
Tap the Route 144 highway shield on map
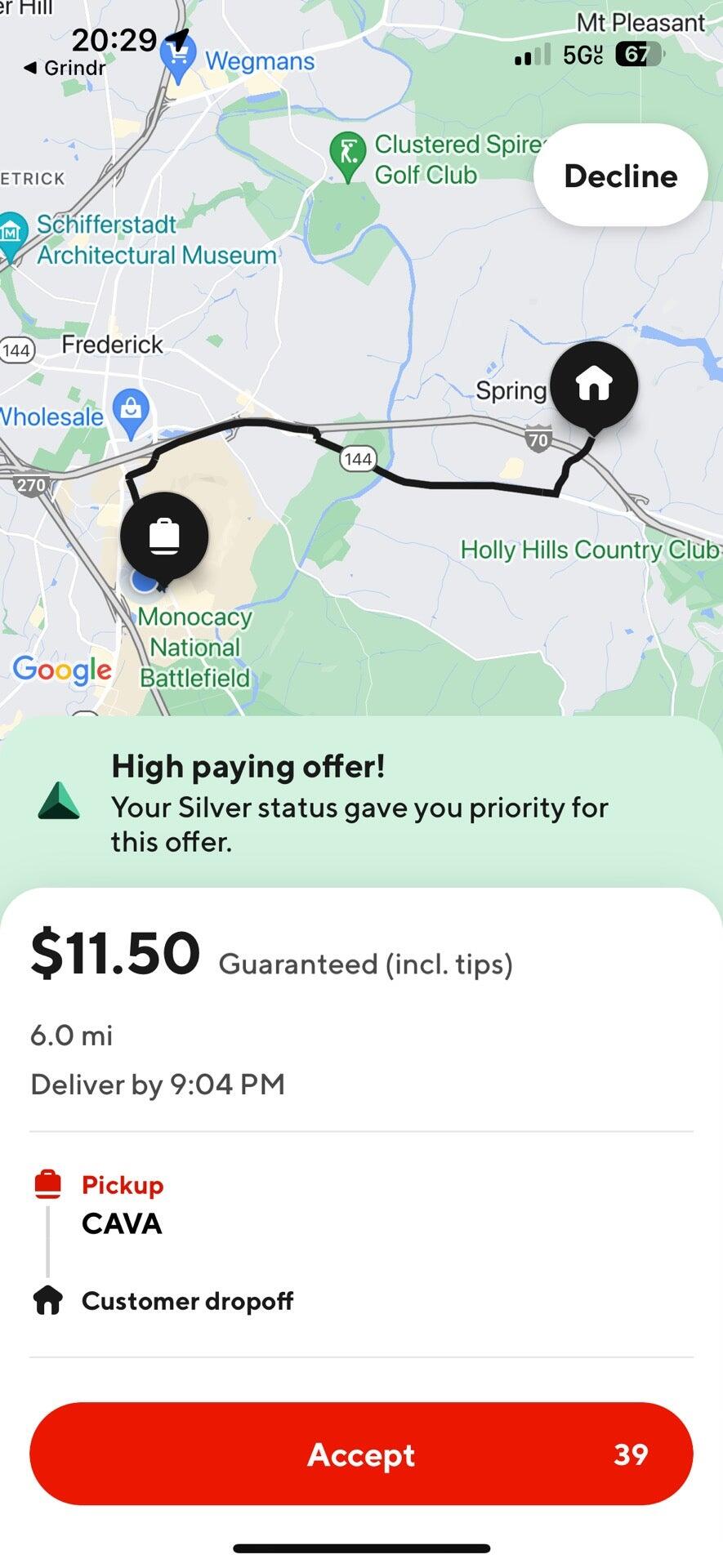point(360,457)
